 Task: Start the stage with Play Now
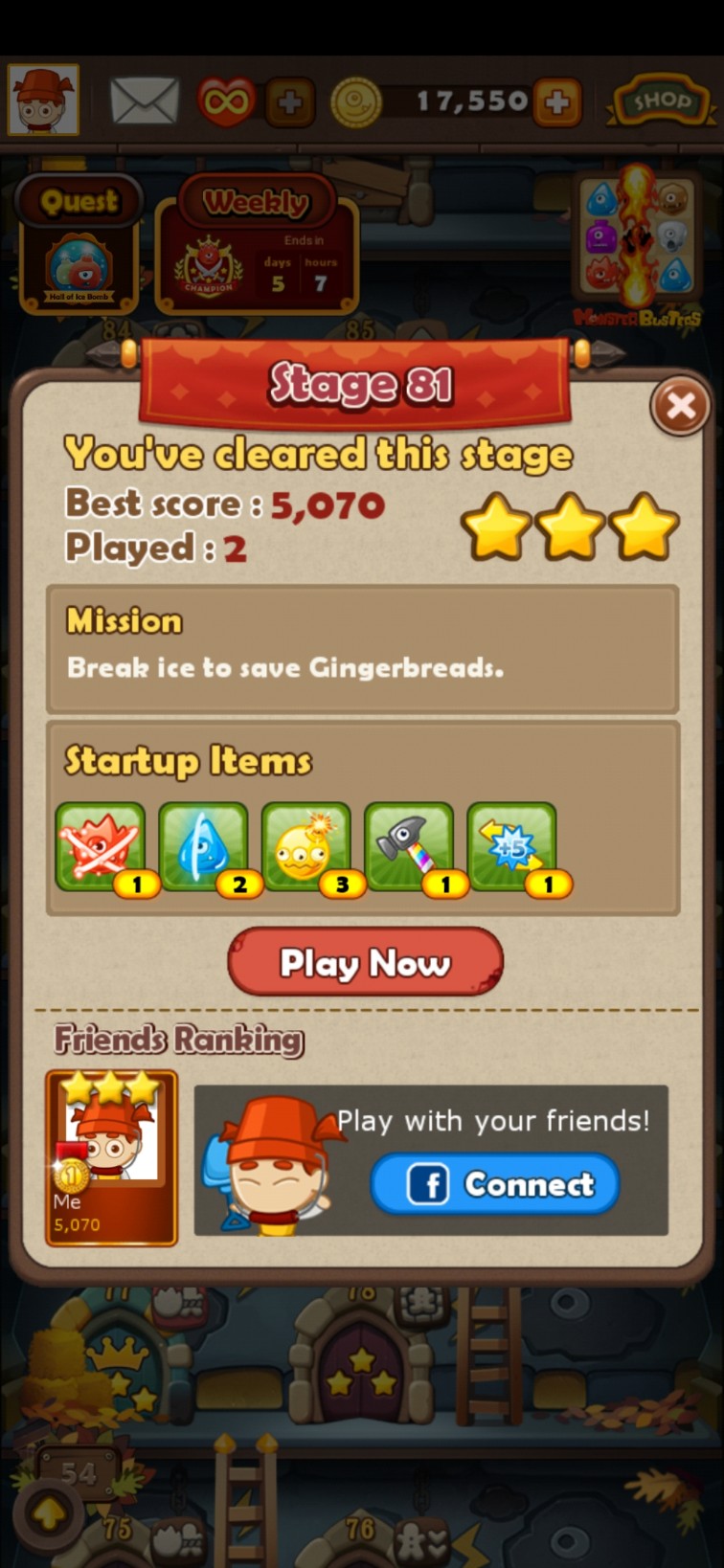(365, 962)
